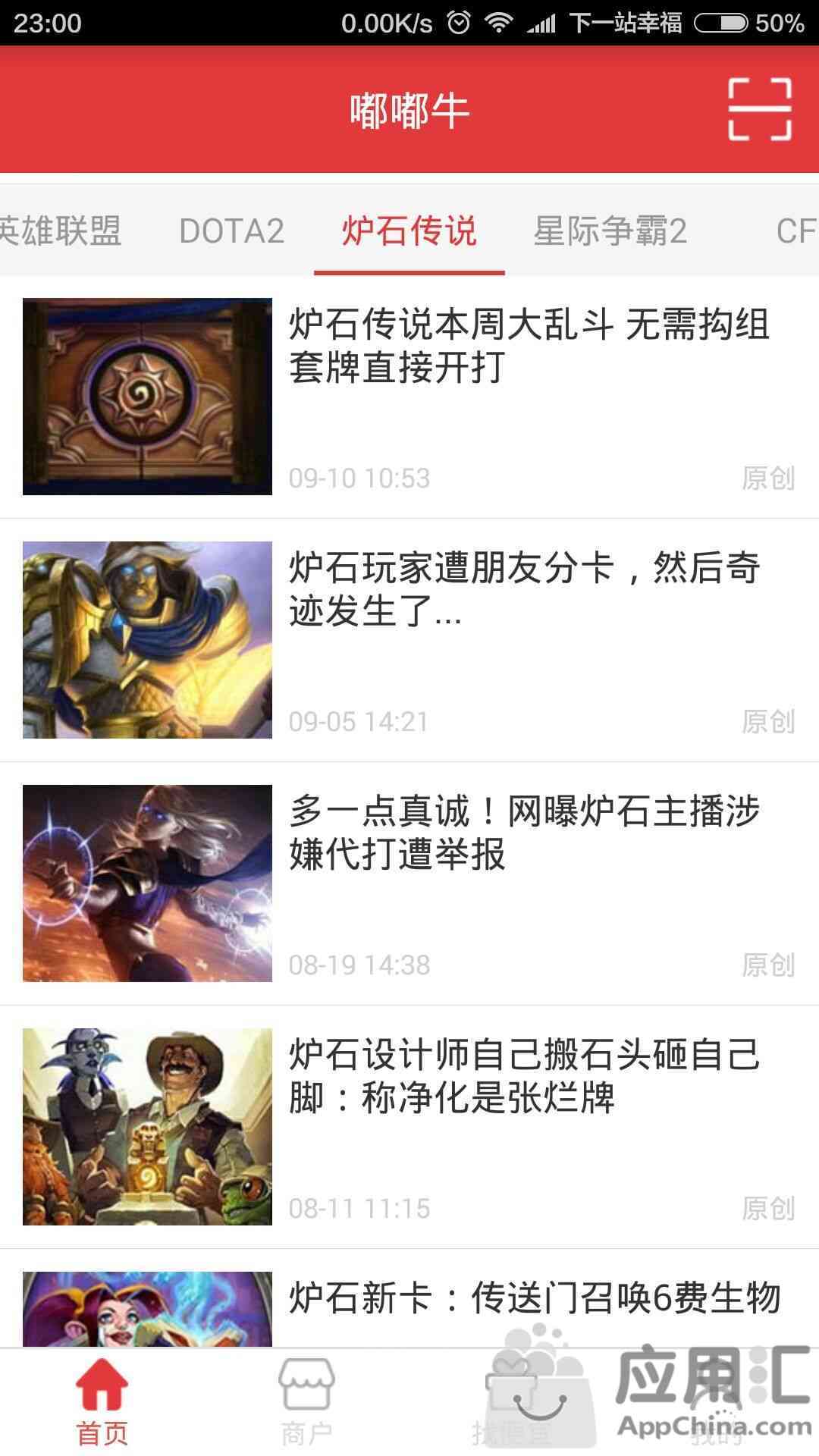Select the 炉石传说 tab
This screenshot has height=1456, width=819.
[x=409, y=231]
